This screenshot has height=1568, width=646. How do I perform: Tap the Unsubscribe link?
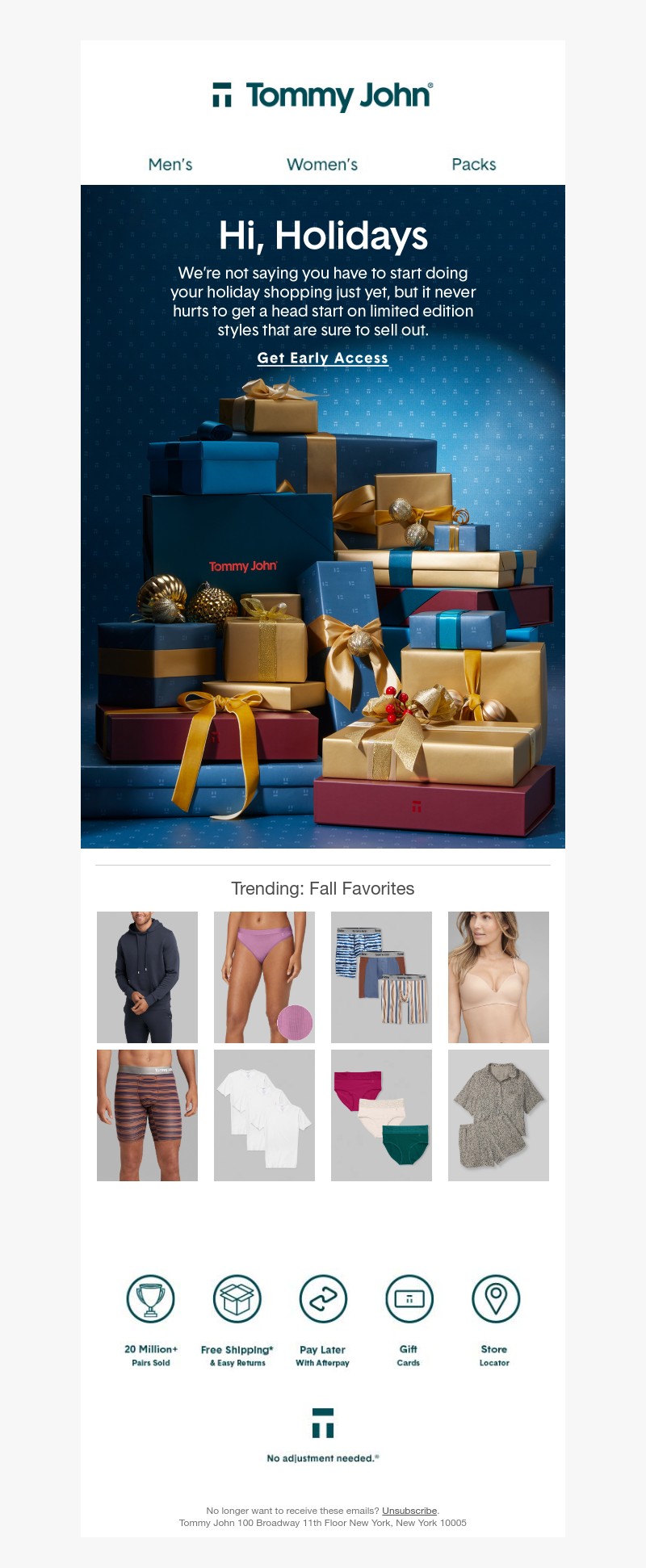pyautogui.click(x=409, y=1511)
